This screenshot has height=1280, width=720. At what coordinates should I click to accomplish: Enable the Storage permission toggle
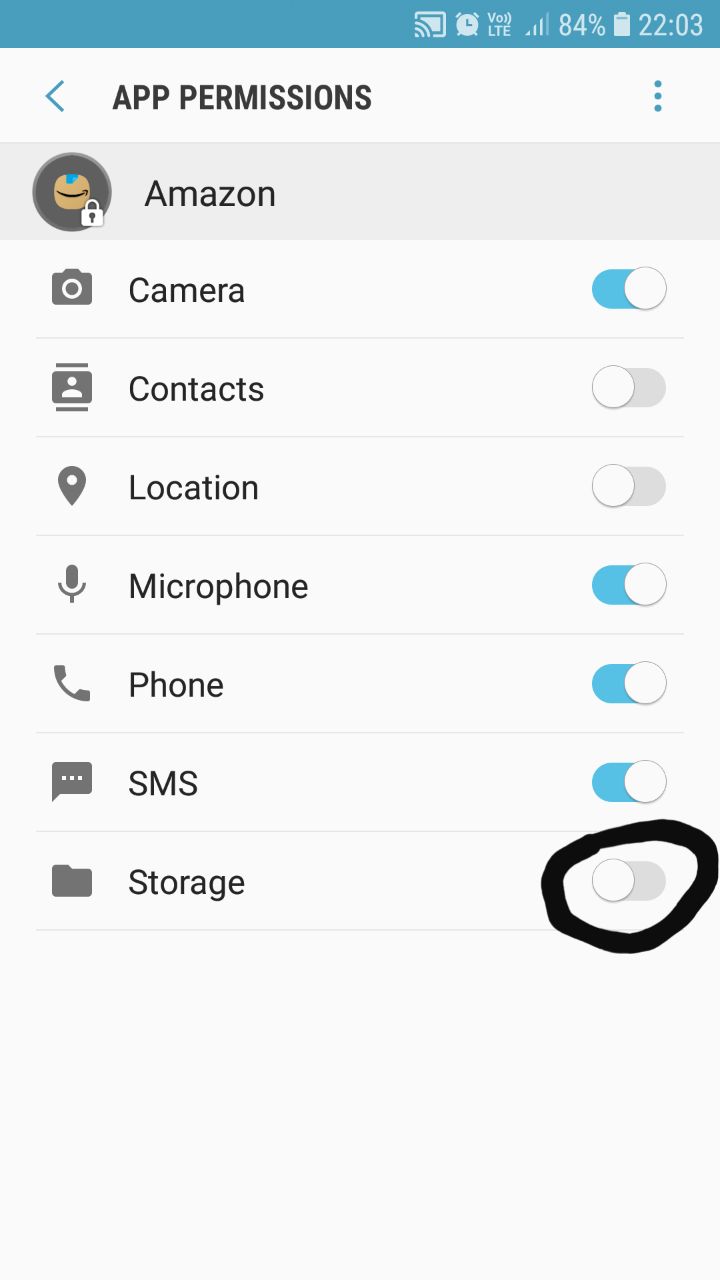629,881
